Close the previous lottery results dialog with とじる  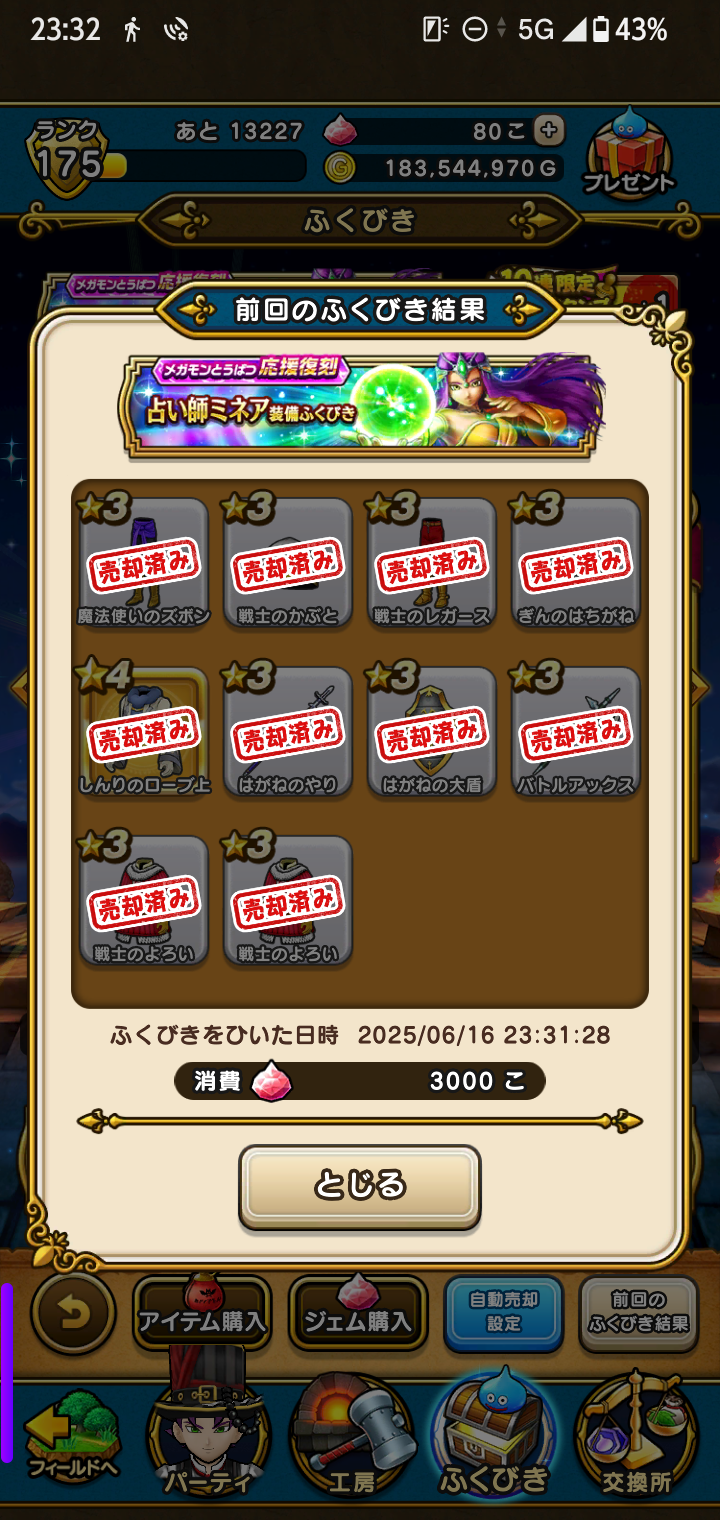pos(360,1186)
